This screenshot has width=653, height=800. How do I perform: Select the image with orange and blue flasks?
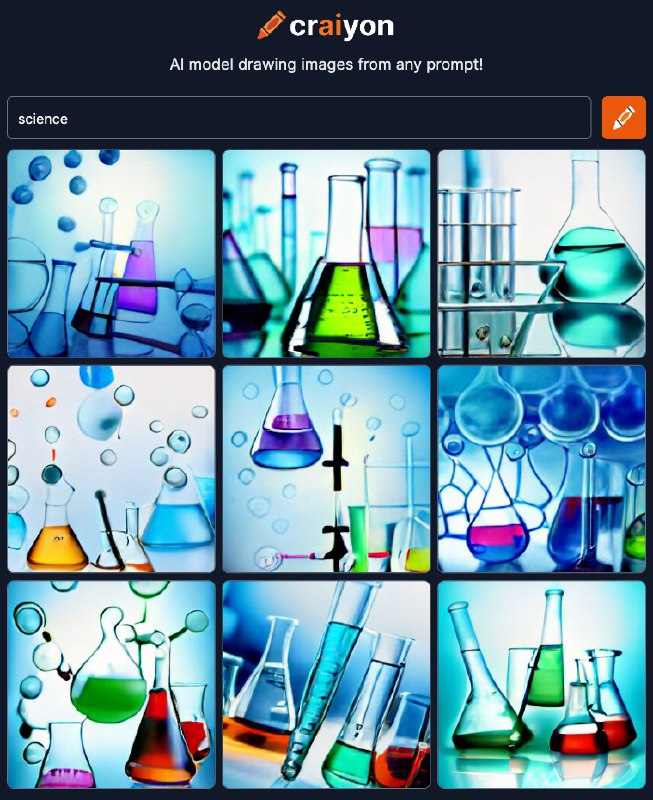coord(111,469)
